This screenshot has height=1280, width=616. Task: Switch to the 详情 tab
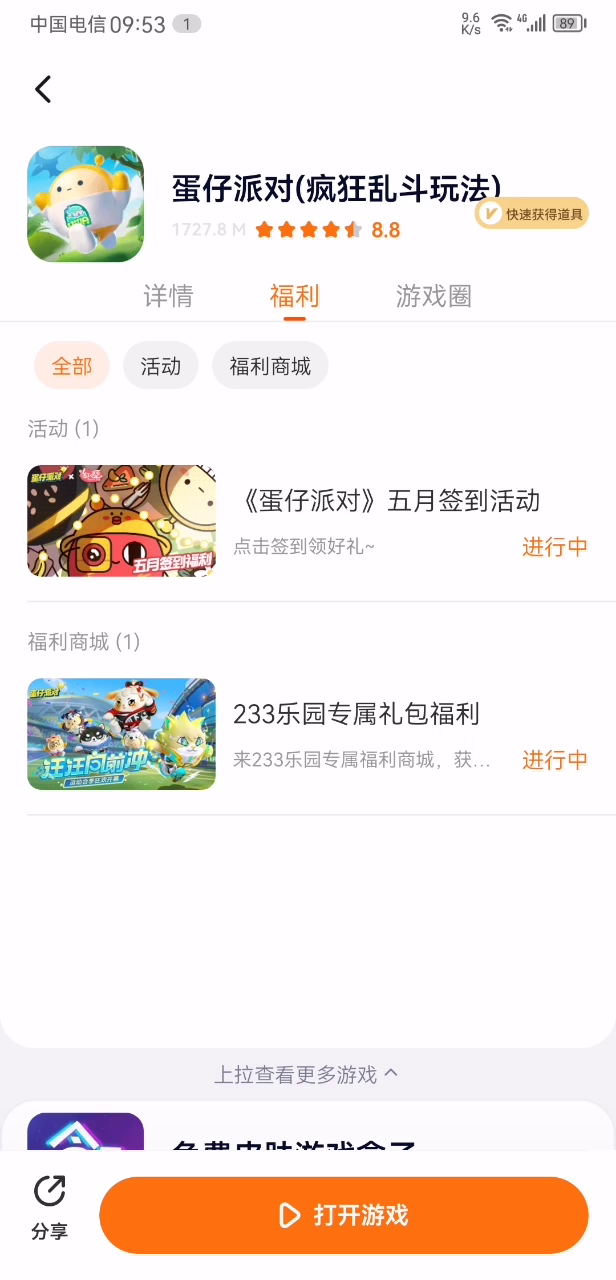(168, 296)
